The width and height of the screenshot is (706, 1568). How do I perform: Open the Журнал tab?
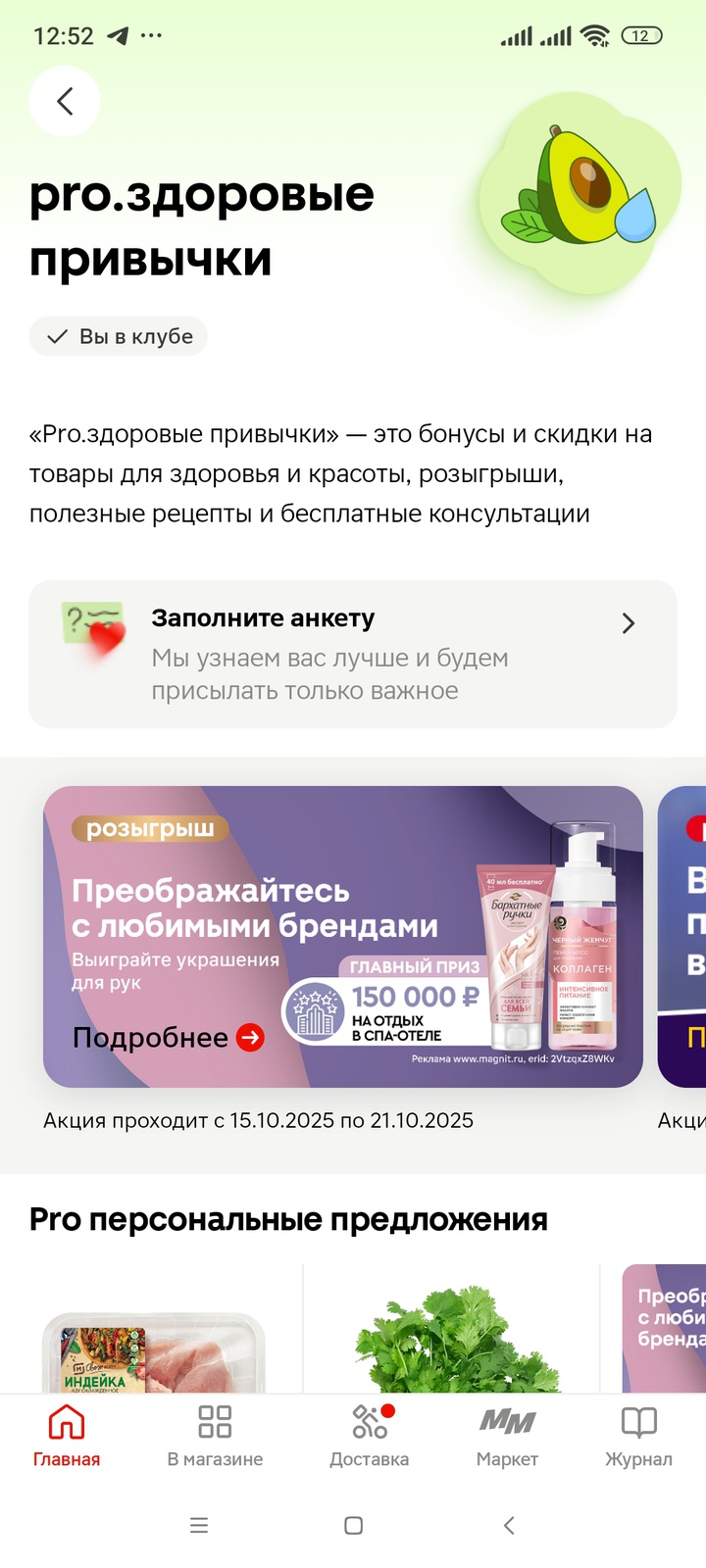[638, 1435]
